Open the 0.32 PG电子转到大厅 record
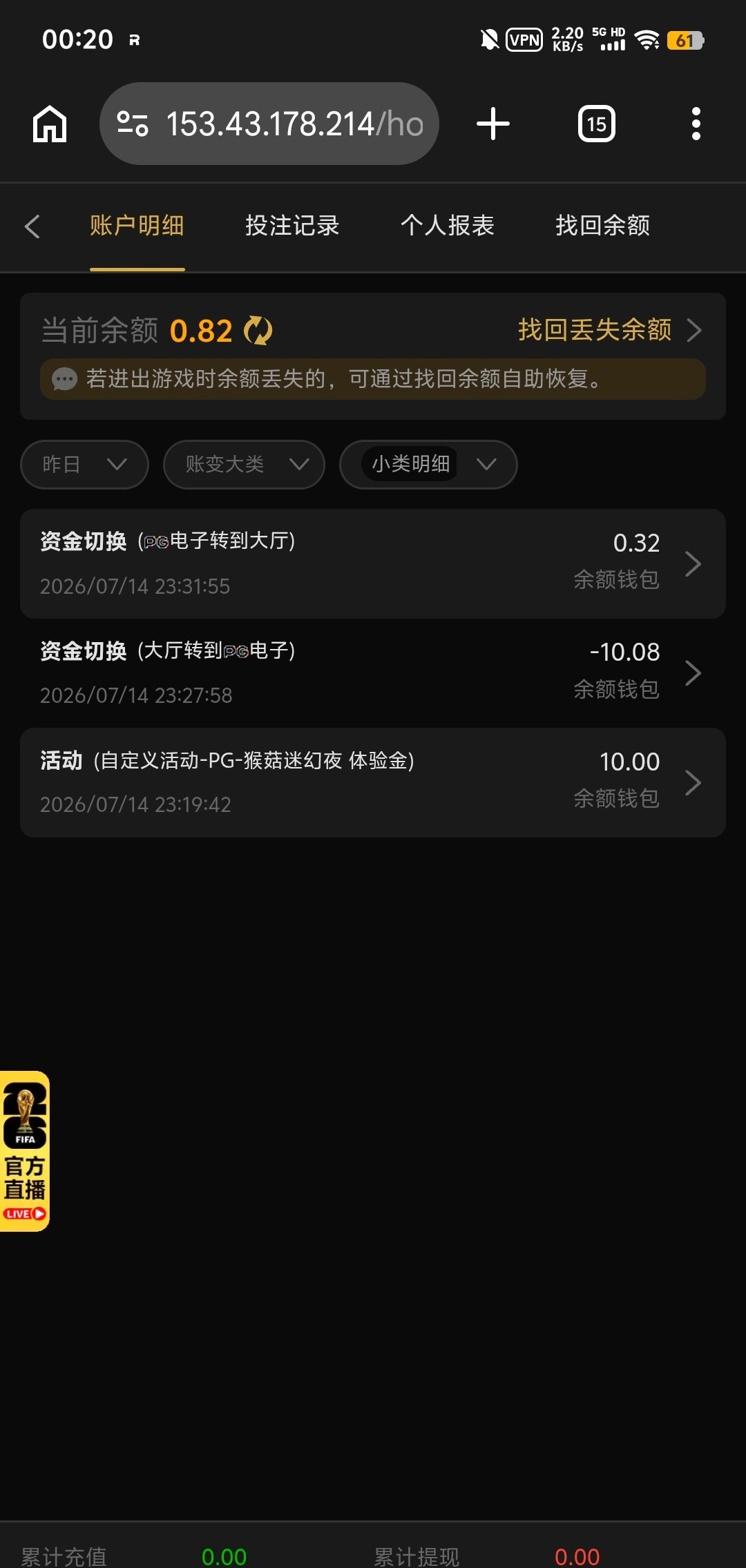This screenshot has height=1568, width=746. 373,563
